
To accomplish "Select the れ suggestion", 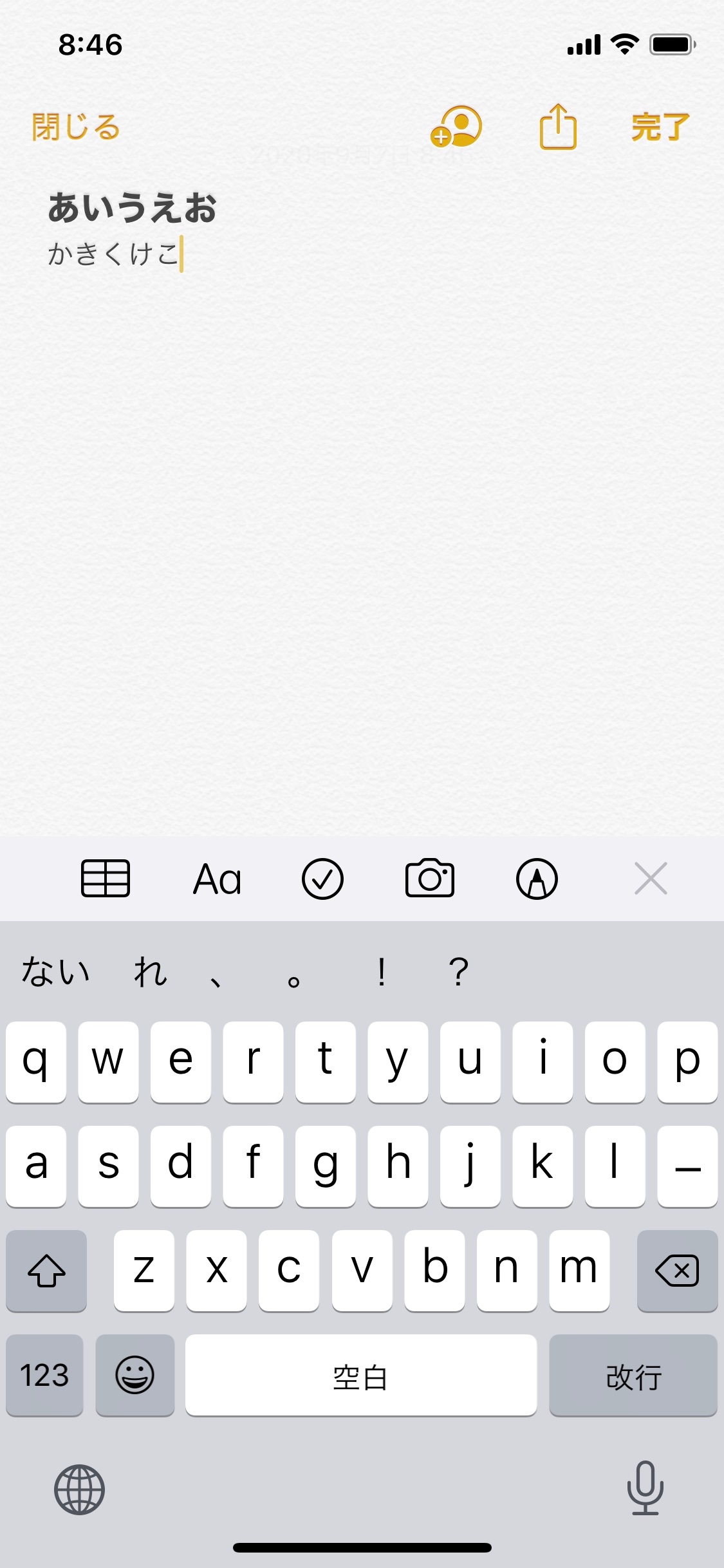I will [x=150, y=971].
